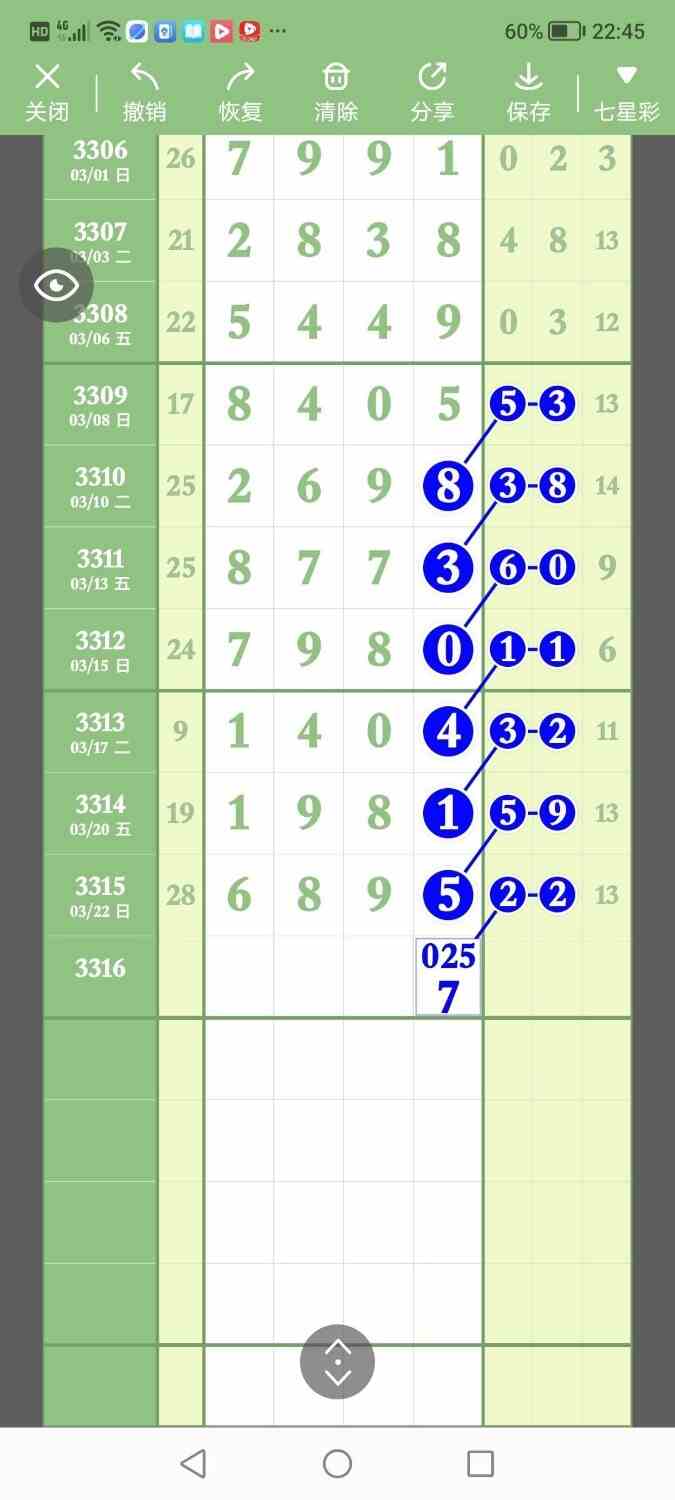Clear all markings with 清除

click(x=336, y=92)
